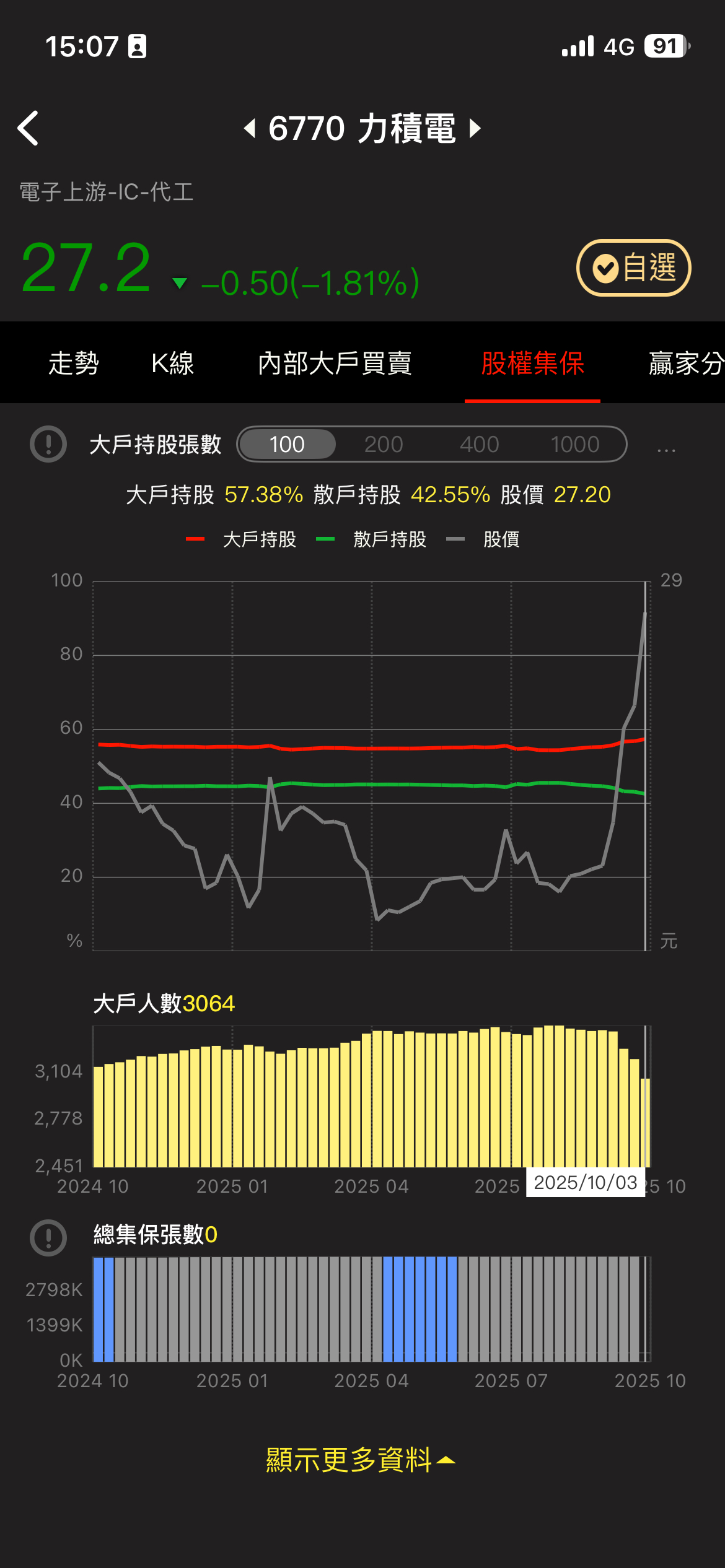Image resolution: width=725 pixels, height=1568 pixels.
Task: Tap 顯示更多資料 to show more data
Action: coord(361,1460)
